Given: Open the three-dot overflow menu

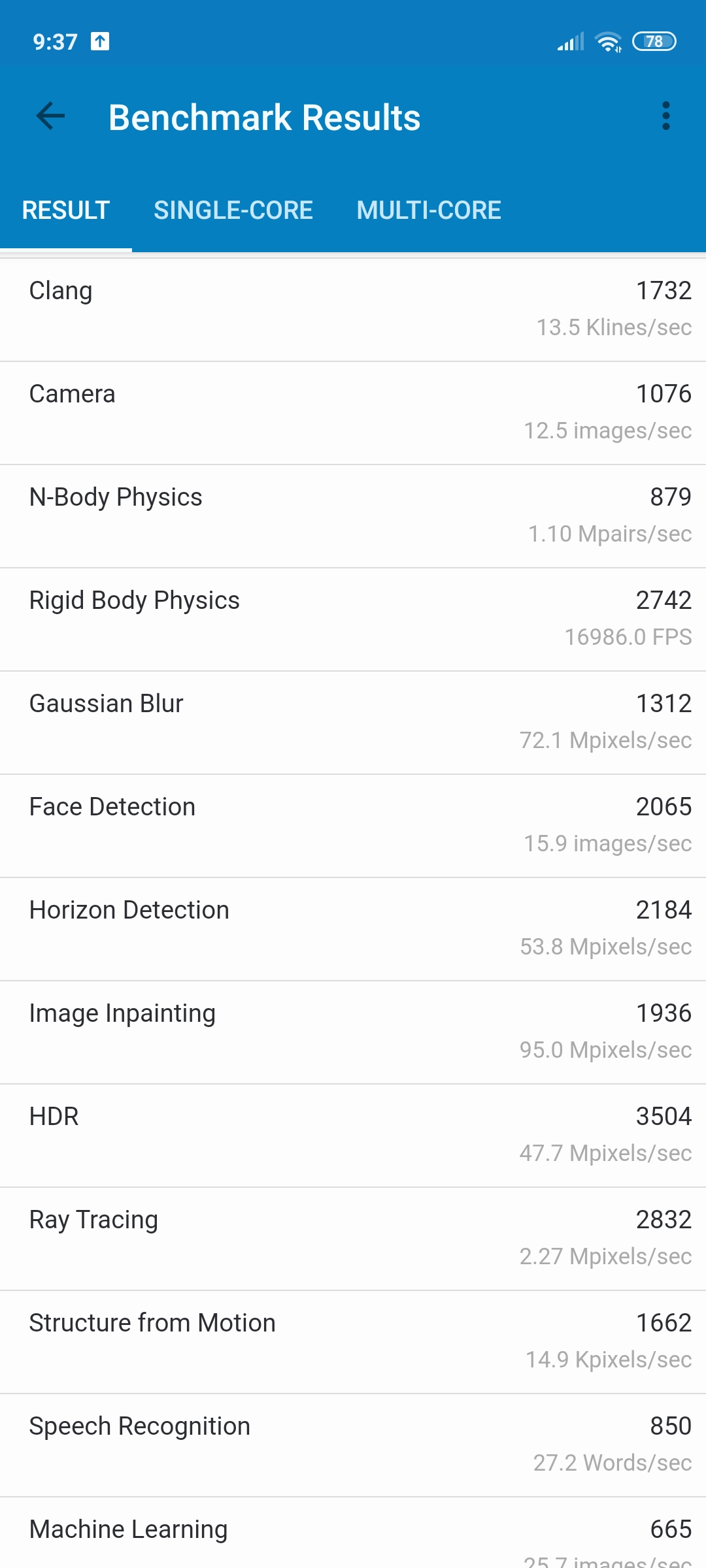Looking at the screenshot, I should click(665, 116).
